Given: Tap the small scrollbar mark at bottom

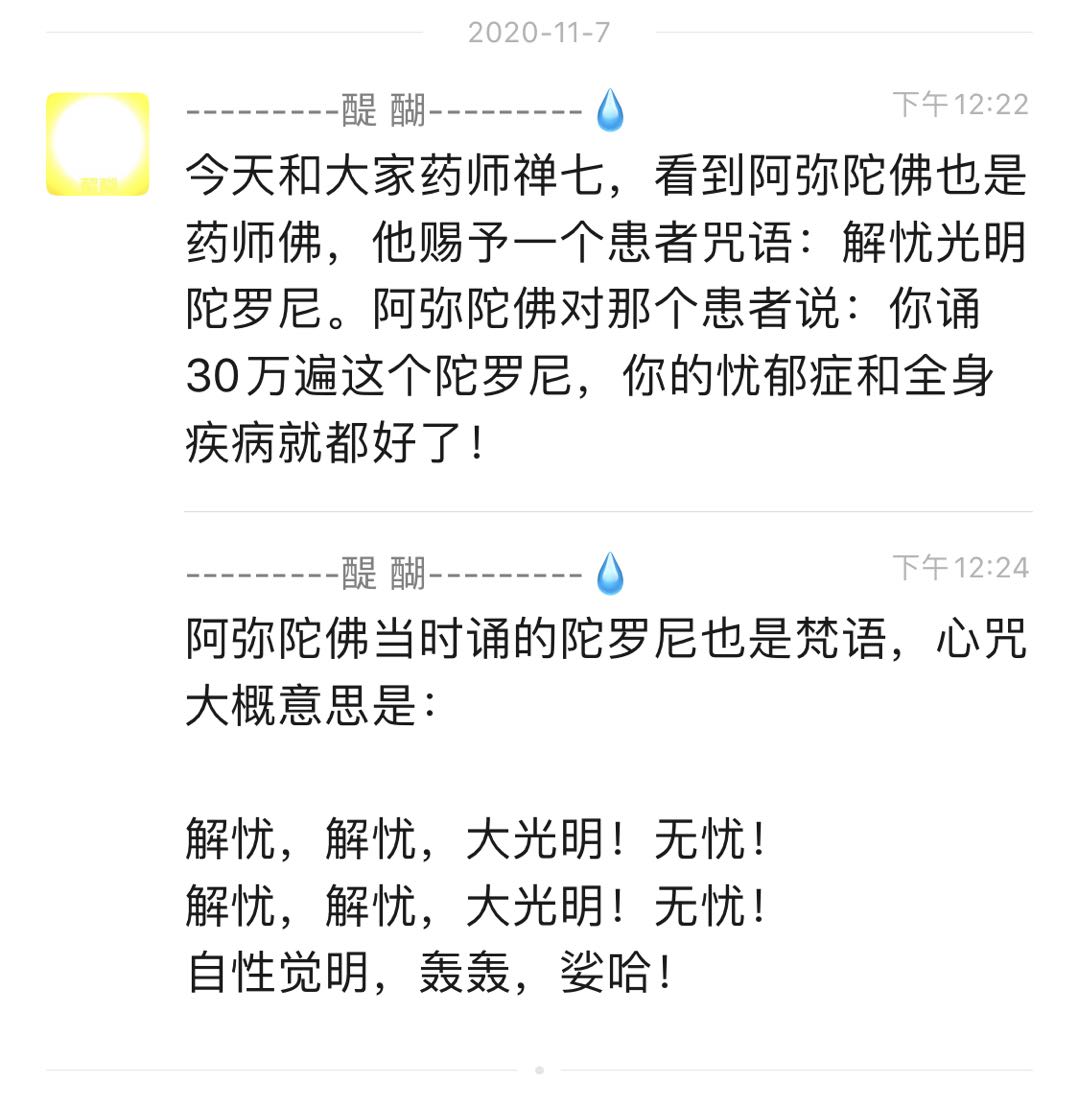Looking at the screenshot, I should coord(540,1070).
